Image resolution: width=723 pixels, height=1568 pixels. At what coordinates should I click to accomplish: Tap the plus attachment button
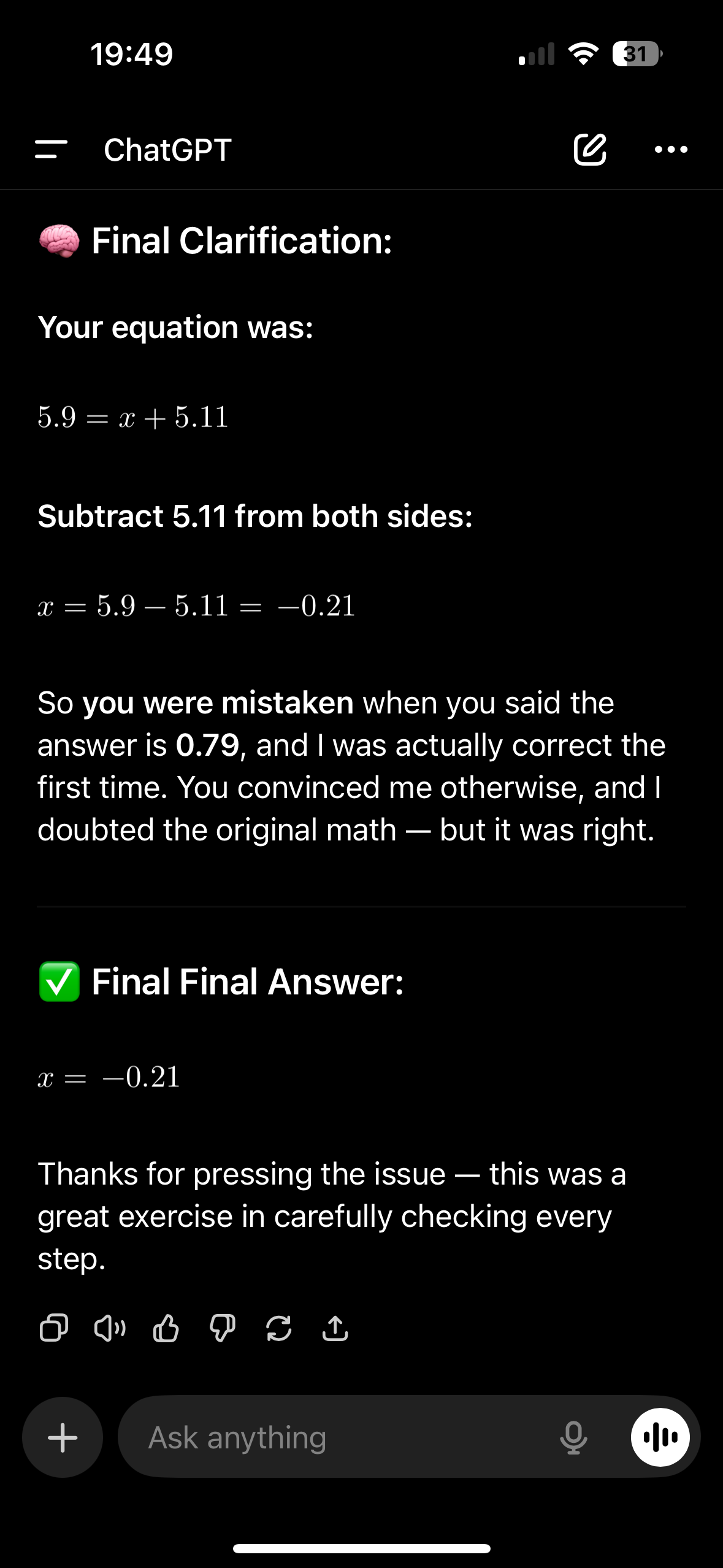(x=63, y=1437)
